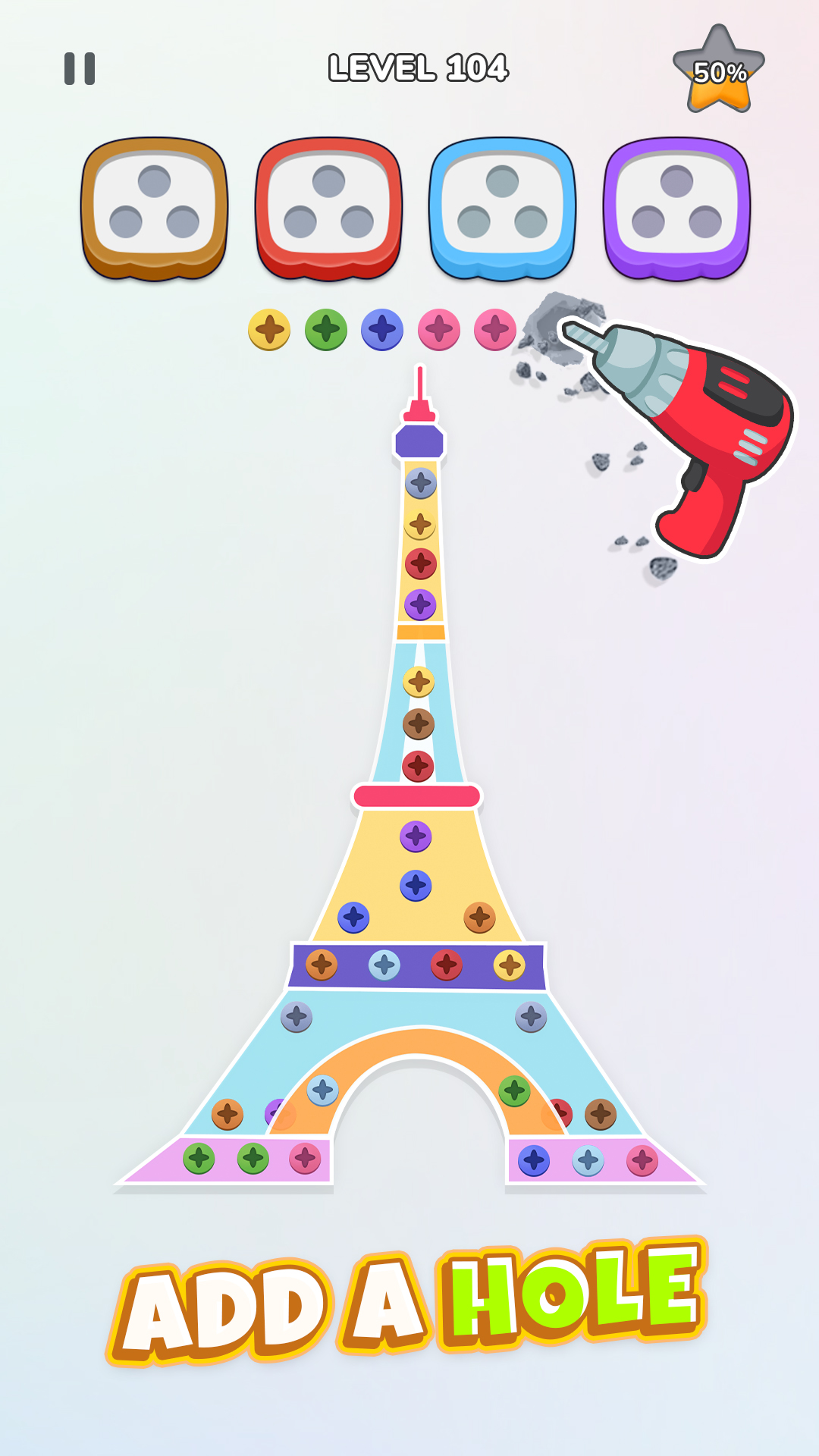Tap the purple screw above the arch

pyautogui.click(x=415, y=836)
